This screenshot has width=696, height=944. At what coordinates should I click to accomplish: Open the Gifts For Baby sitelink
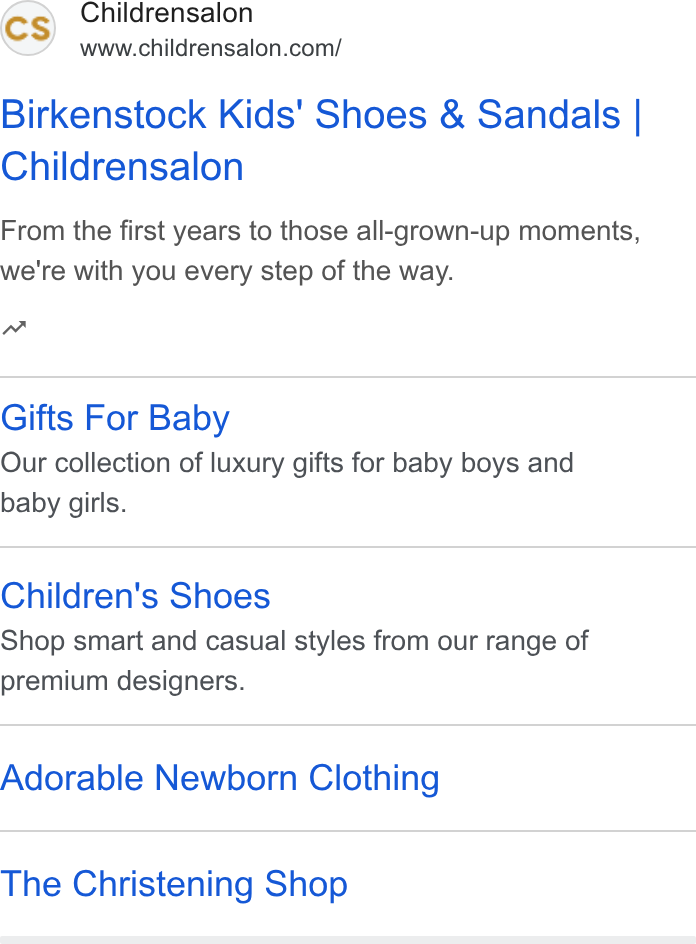115,418
